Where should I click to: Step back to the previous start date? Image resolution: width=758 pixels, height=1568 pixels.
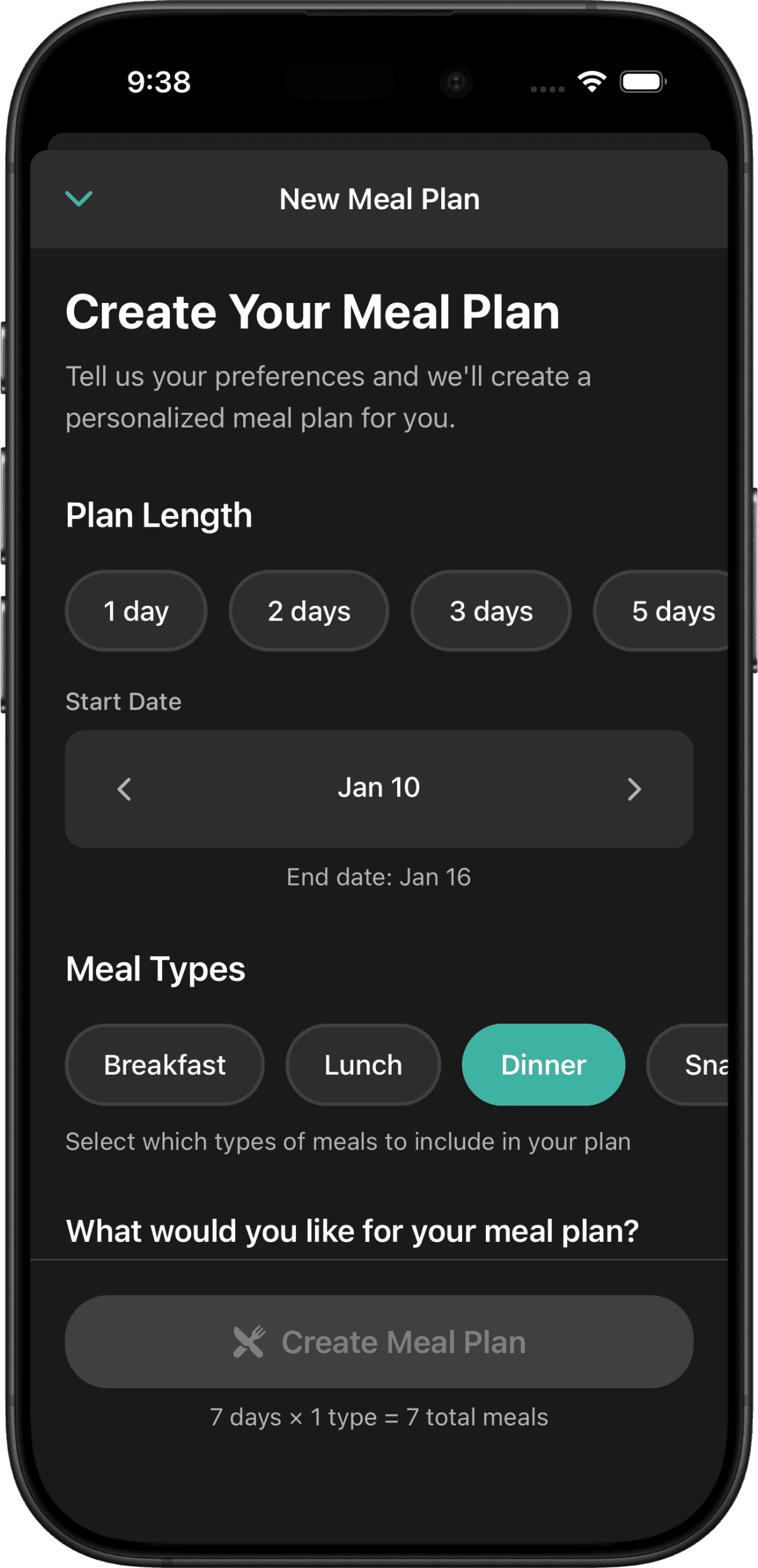pyautogui.click(x=123, y=789)
